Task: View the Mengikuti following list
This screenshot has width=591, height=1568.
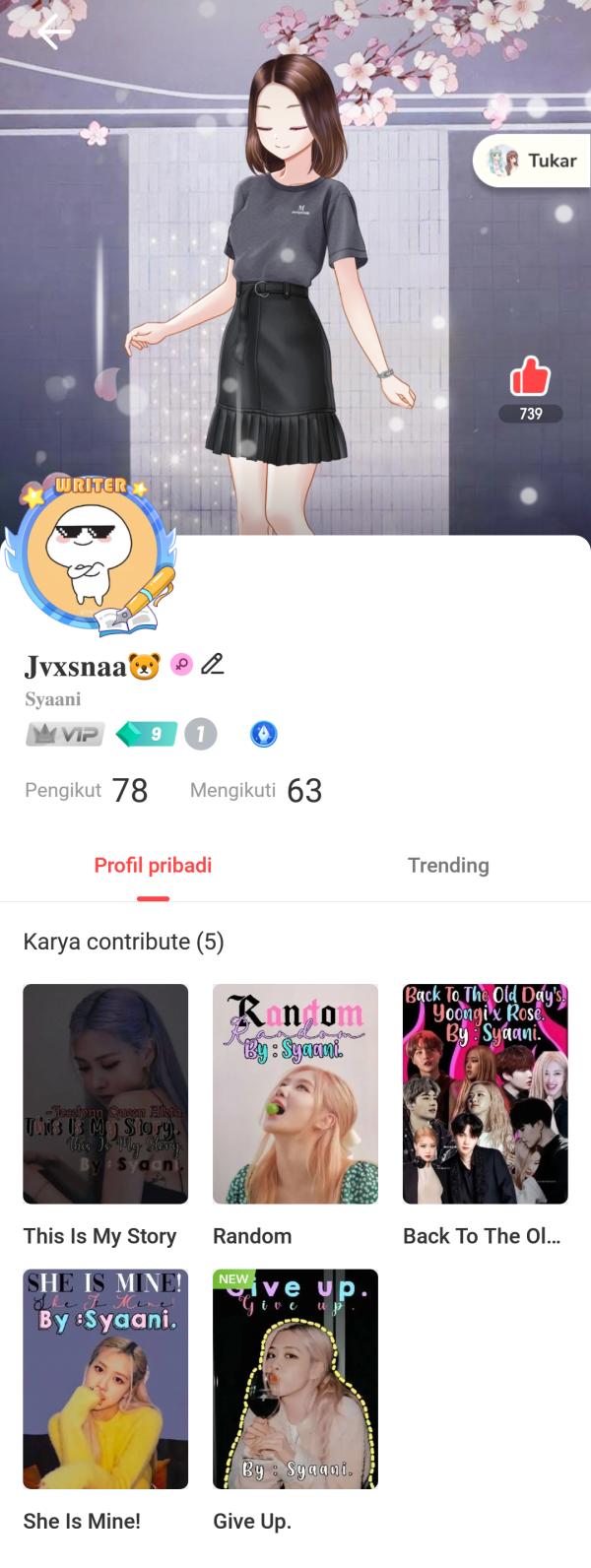Action: point(256,790)
